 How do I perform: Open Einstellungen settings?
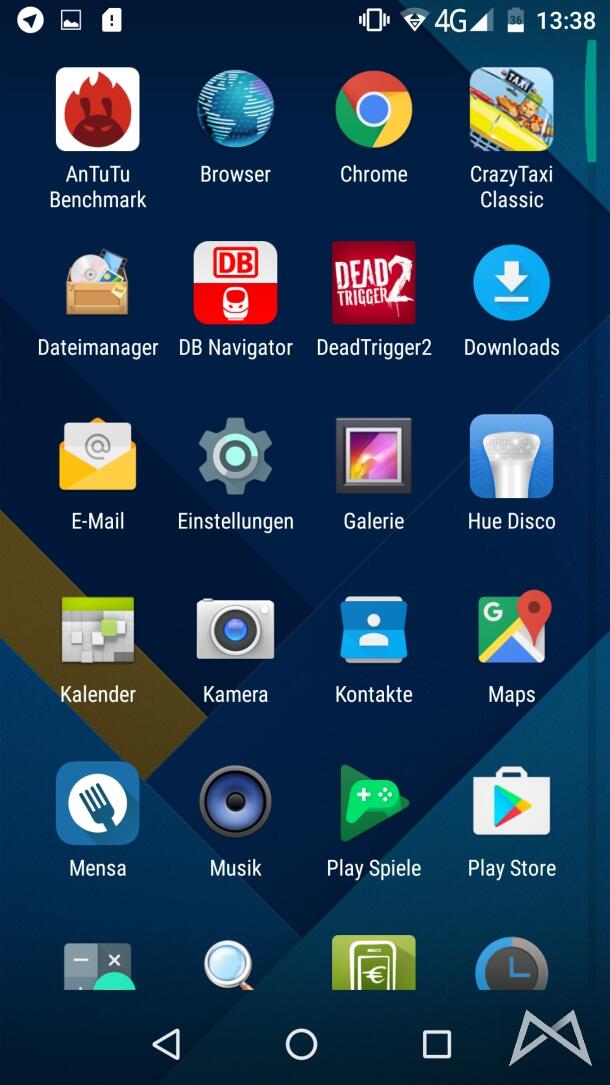point(235,457)
